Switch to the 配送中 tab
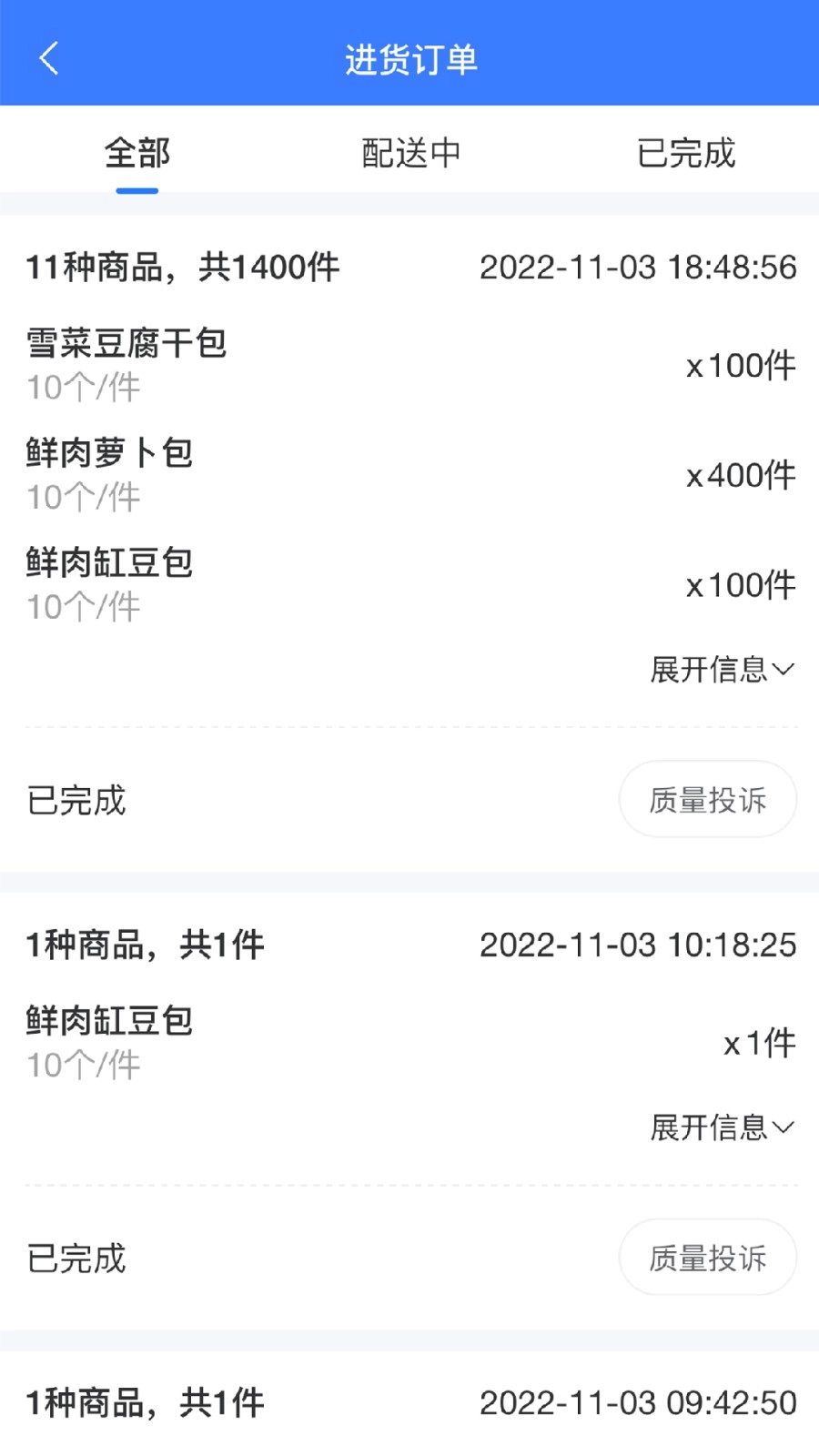The width and height of the screenshot is (819, 1456). 411,153
